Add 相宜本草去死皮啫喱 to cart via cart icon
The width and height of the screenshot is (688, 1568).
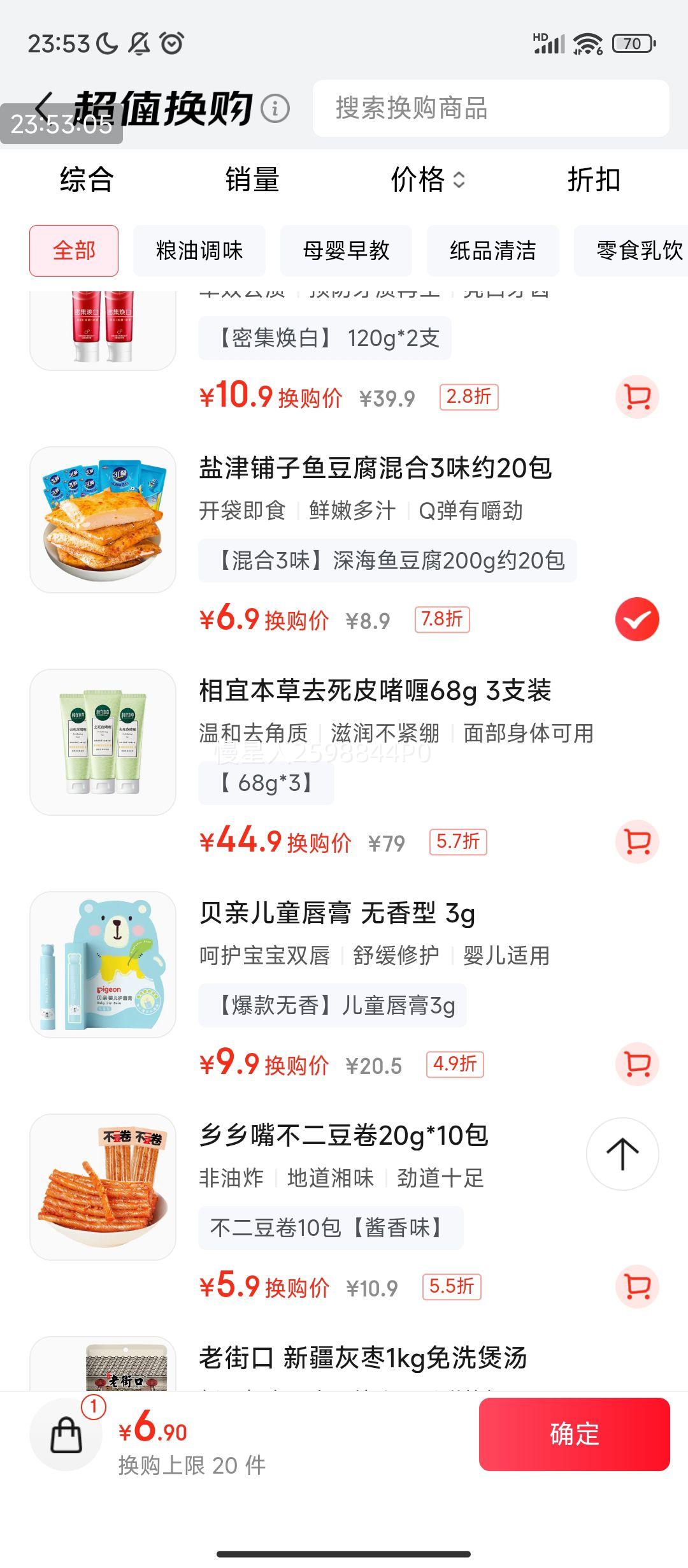[x=636, y=841]
